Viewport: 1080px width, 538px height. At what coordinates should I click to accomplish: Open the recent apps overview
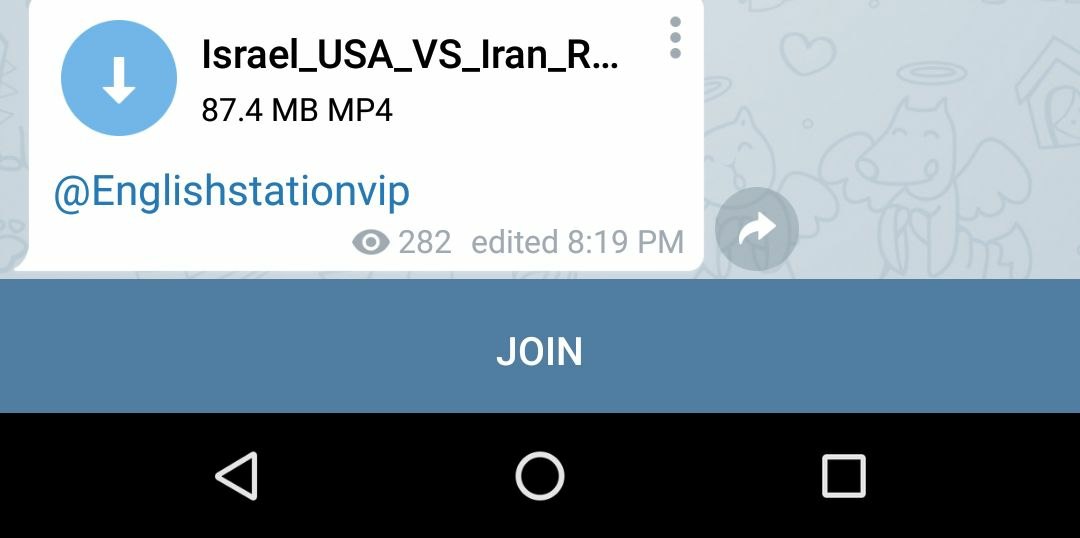(843, 475)
